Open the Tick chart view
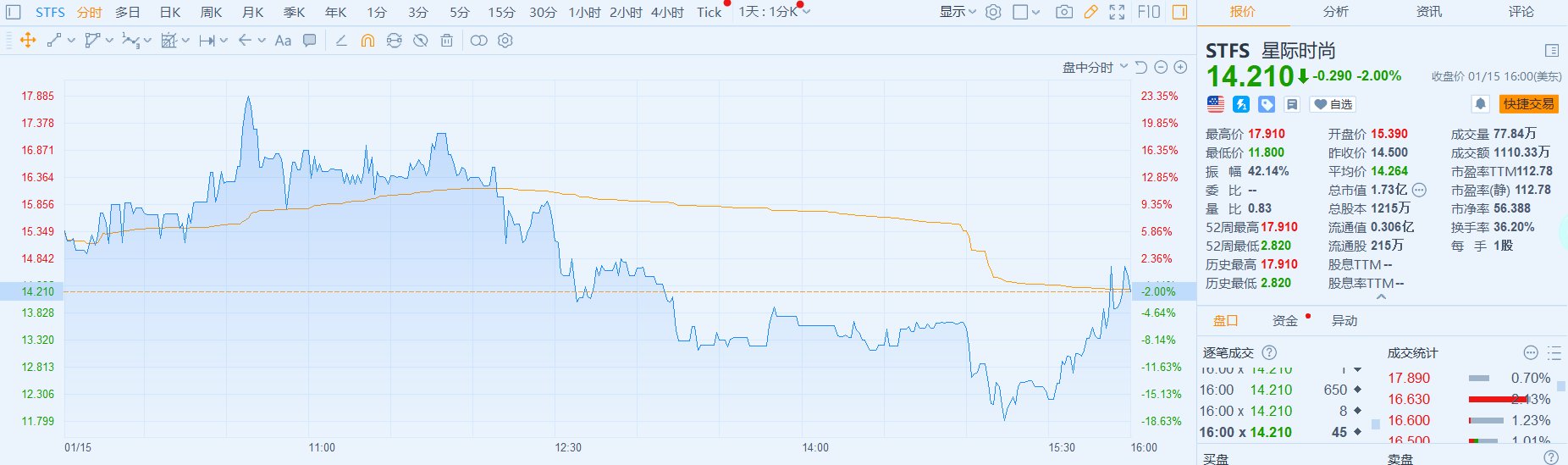This screenshot has height=465, width=1568. click(x=709, y=12)
